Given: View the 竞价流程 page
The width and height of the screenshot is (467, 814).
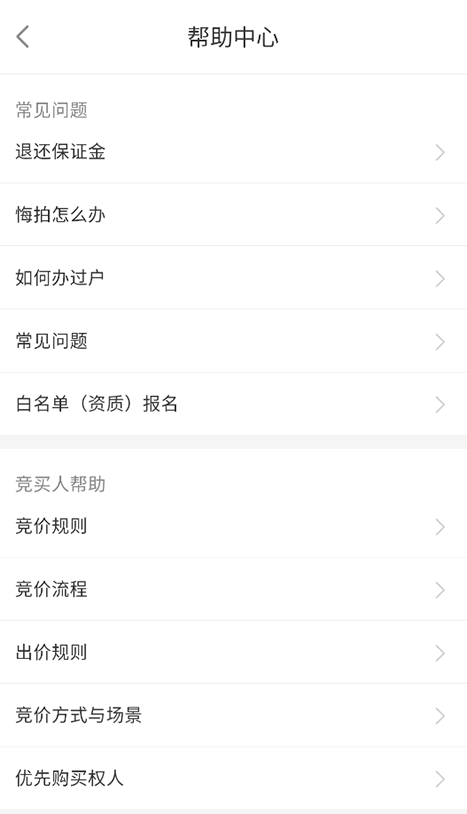Looking at the screenshot, I should (x=234, y=589).
